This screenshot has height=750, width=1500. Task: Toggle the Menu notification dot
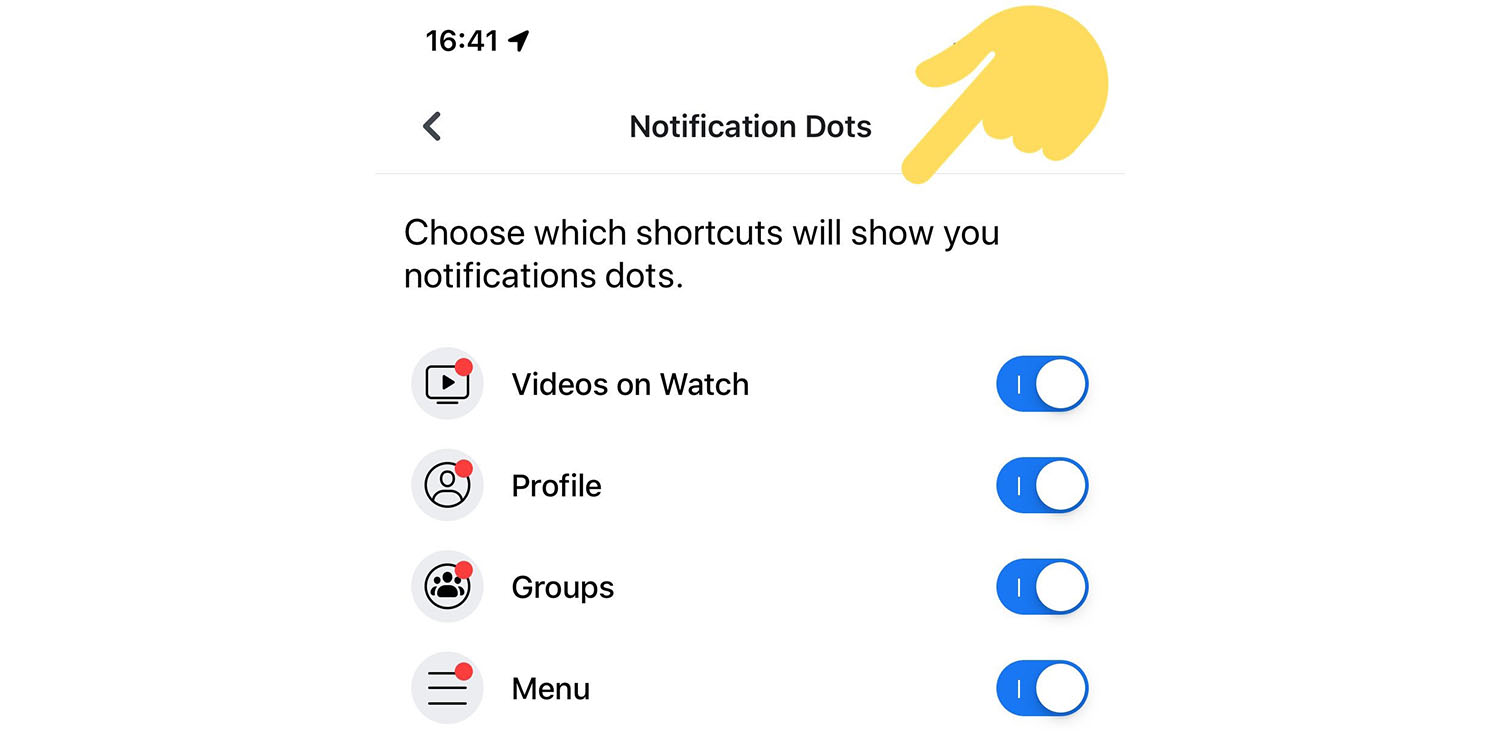pyautogui.click(x=1041, y=688)
